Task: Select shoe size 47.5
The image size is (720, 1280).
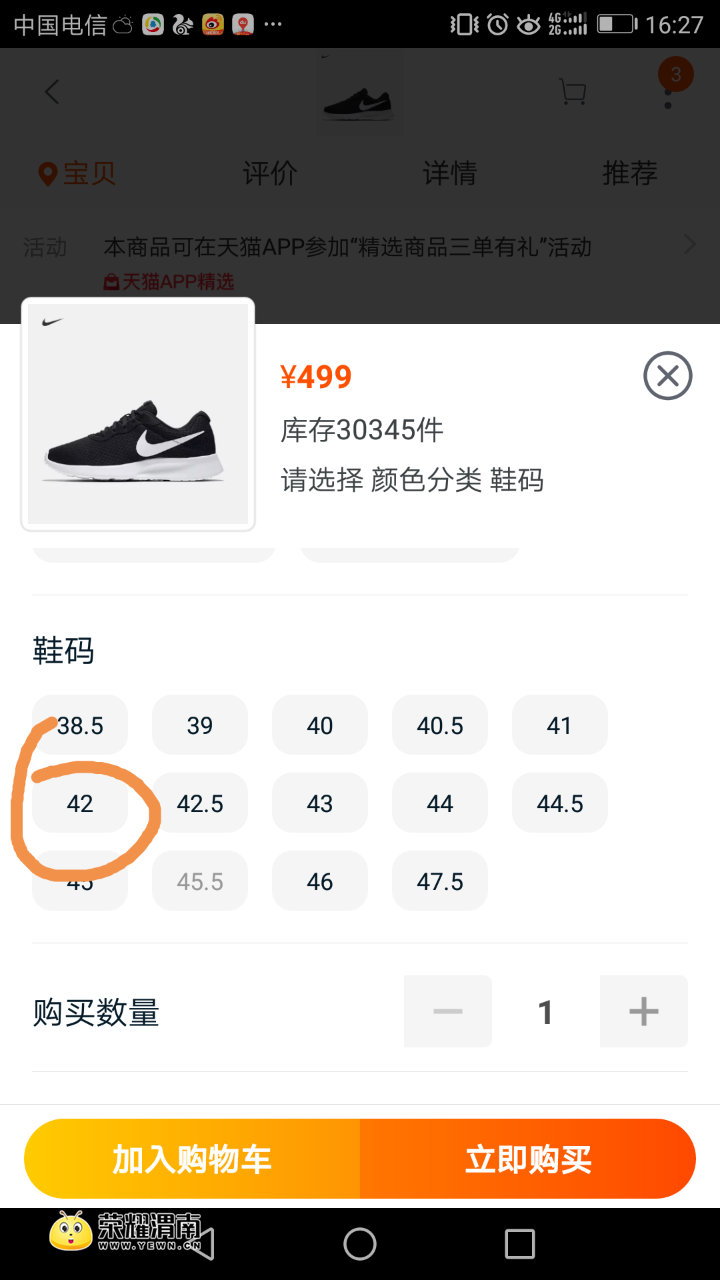Action: coord(440,881)
